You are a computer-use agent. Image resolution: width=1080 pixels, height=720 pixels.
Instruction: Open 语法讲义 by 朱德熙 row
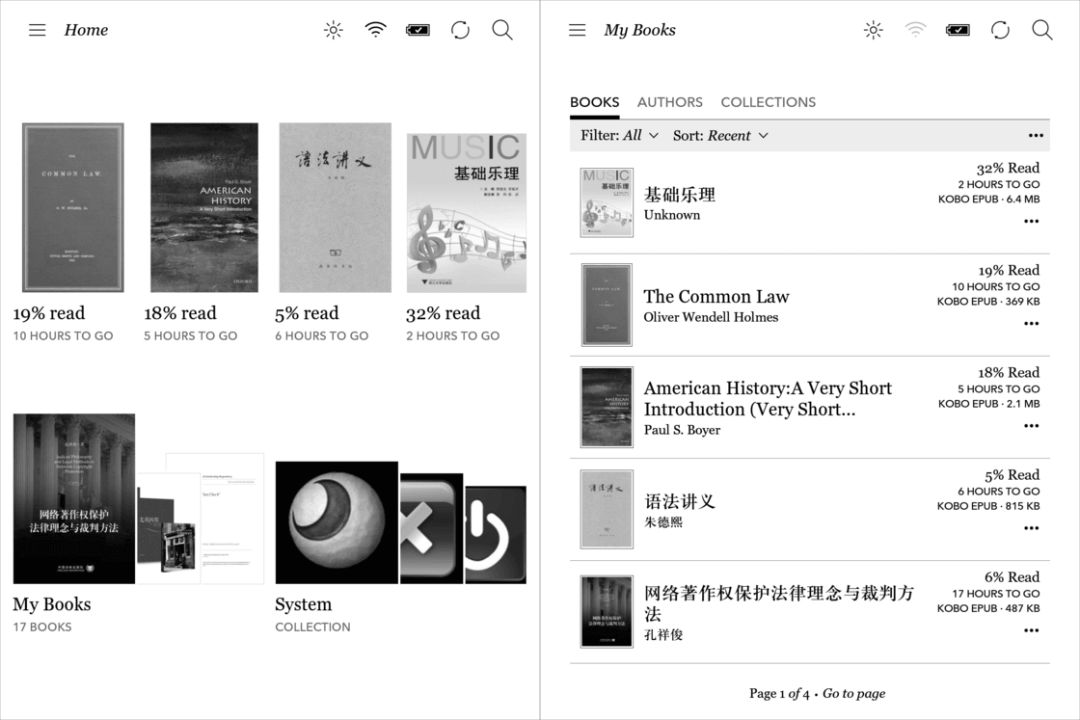coord(760,509)
